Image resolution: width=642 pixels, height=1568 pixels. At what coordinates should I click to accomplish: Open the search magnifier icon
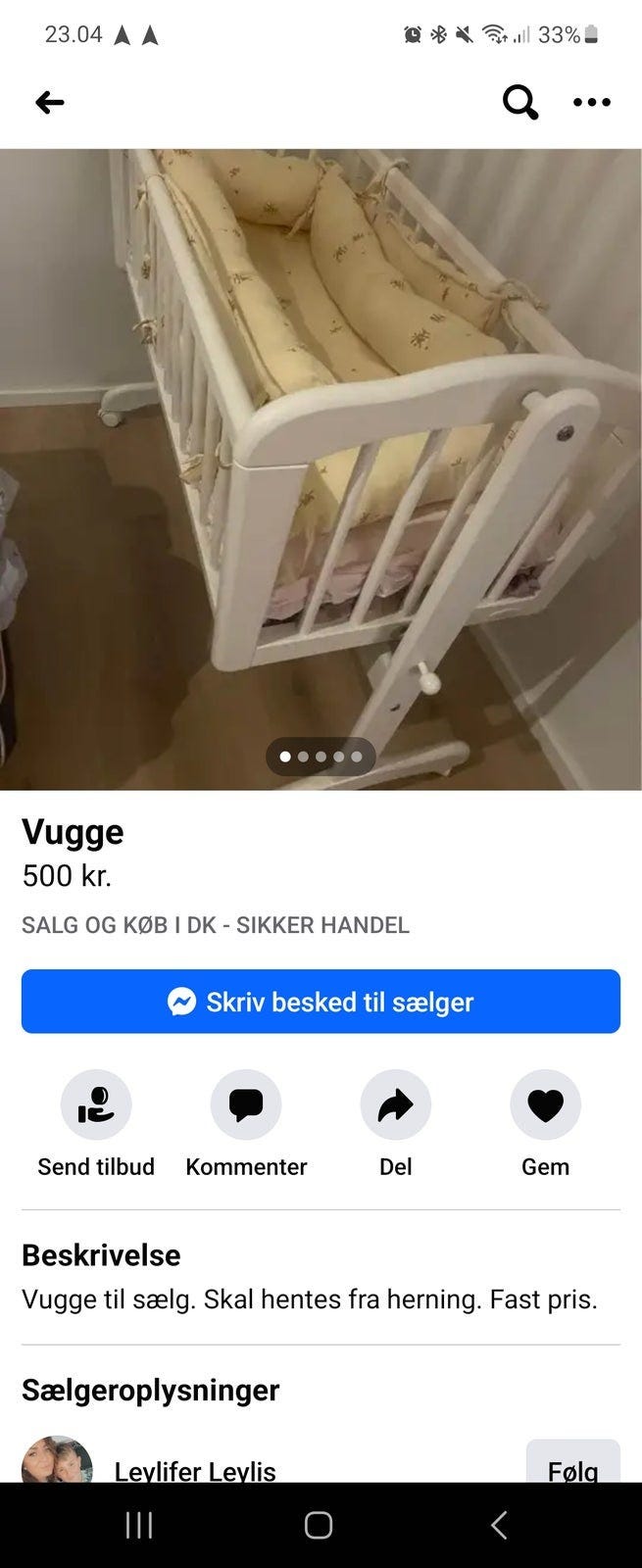(520, 102)
